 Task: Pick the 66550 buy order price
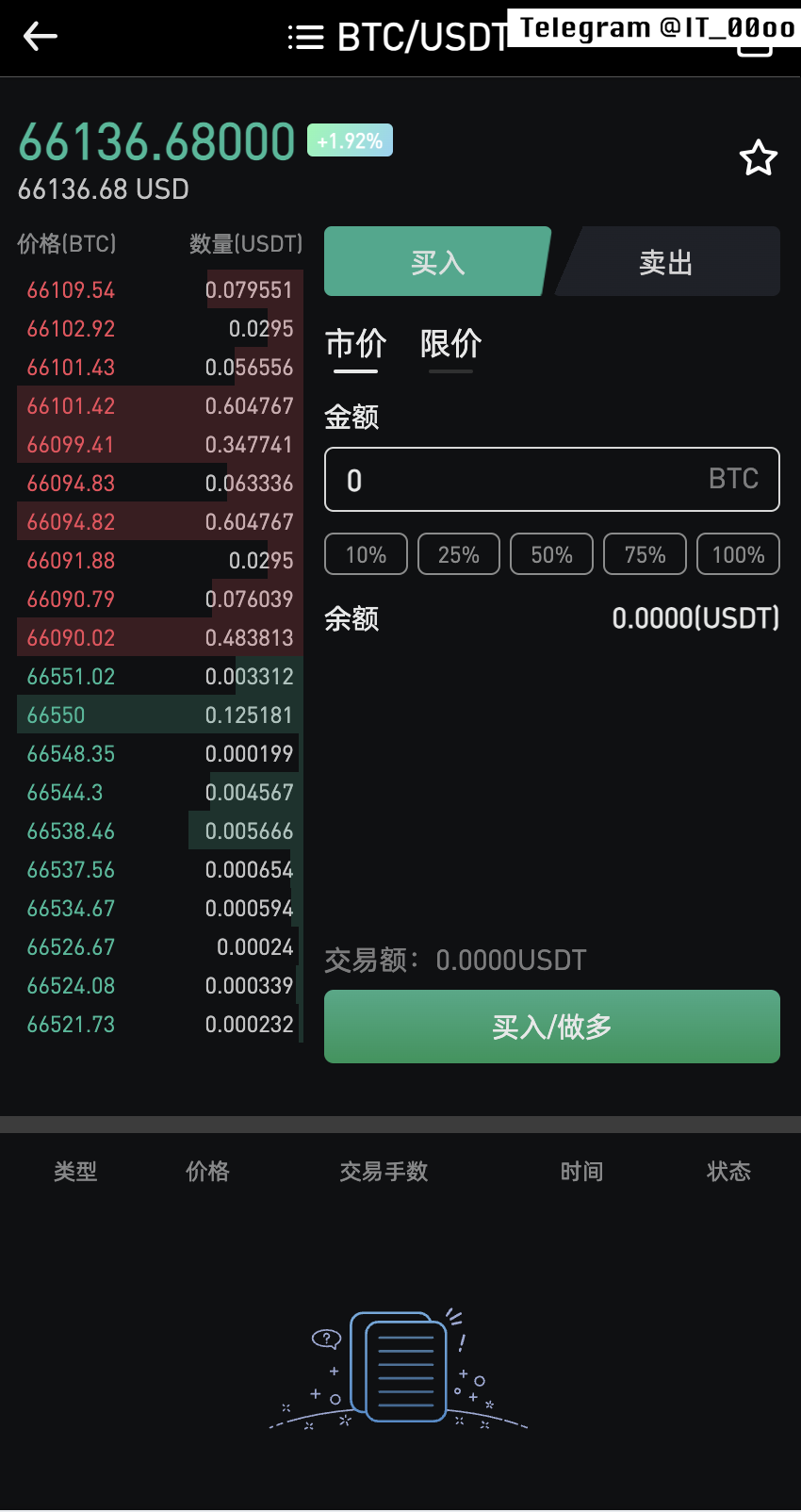point(57,715)
